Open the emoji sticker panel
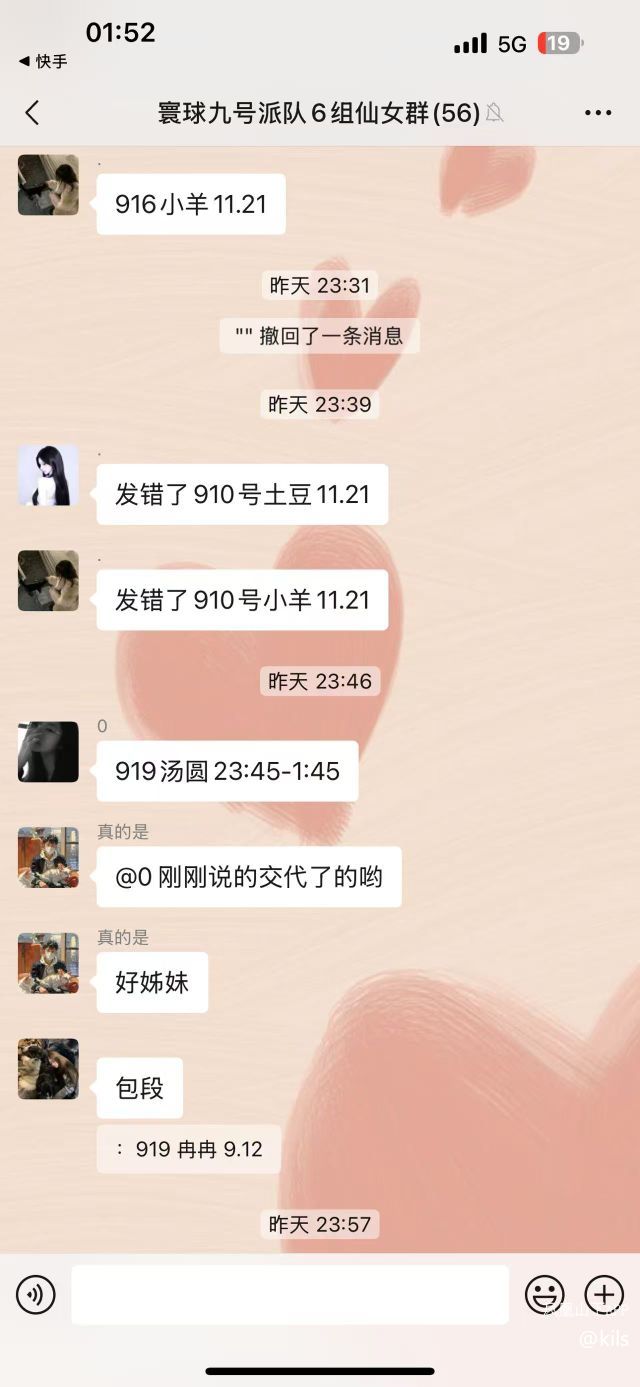Screen dimensions: 640x1387 [545, 1295]
